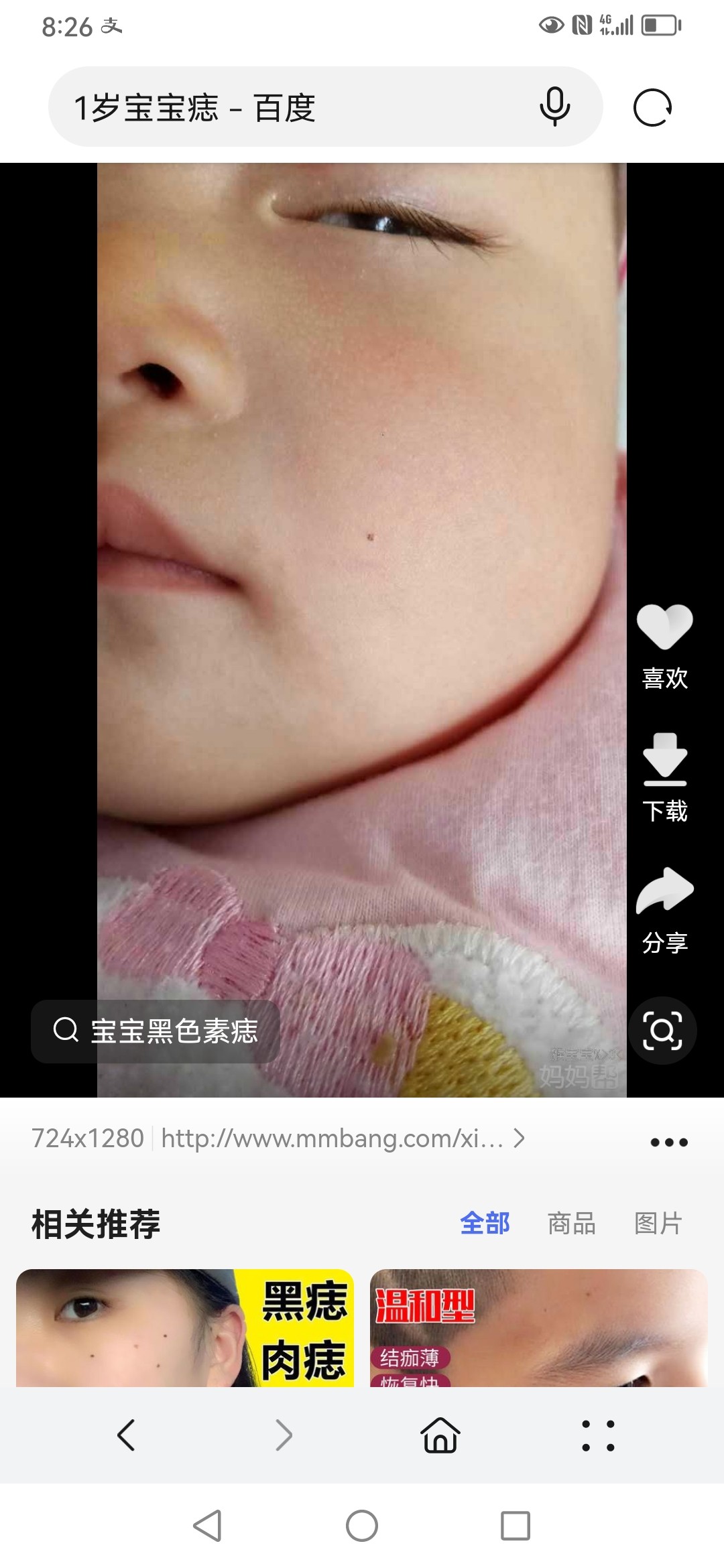Tap the system back triangle button
The image size is (724, 1568).
[207, 1526]
